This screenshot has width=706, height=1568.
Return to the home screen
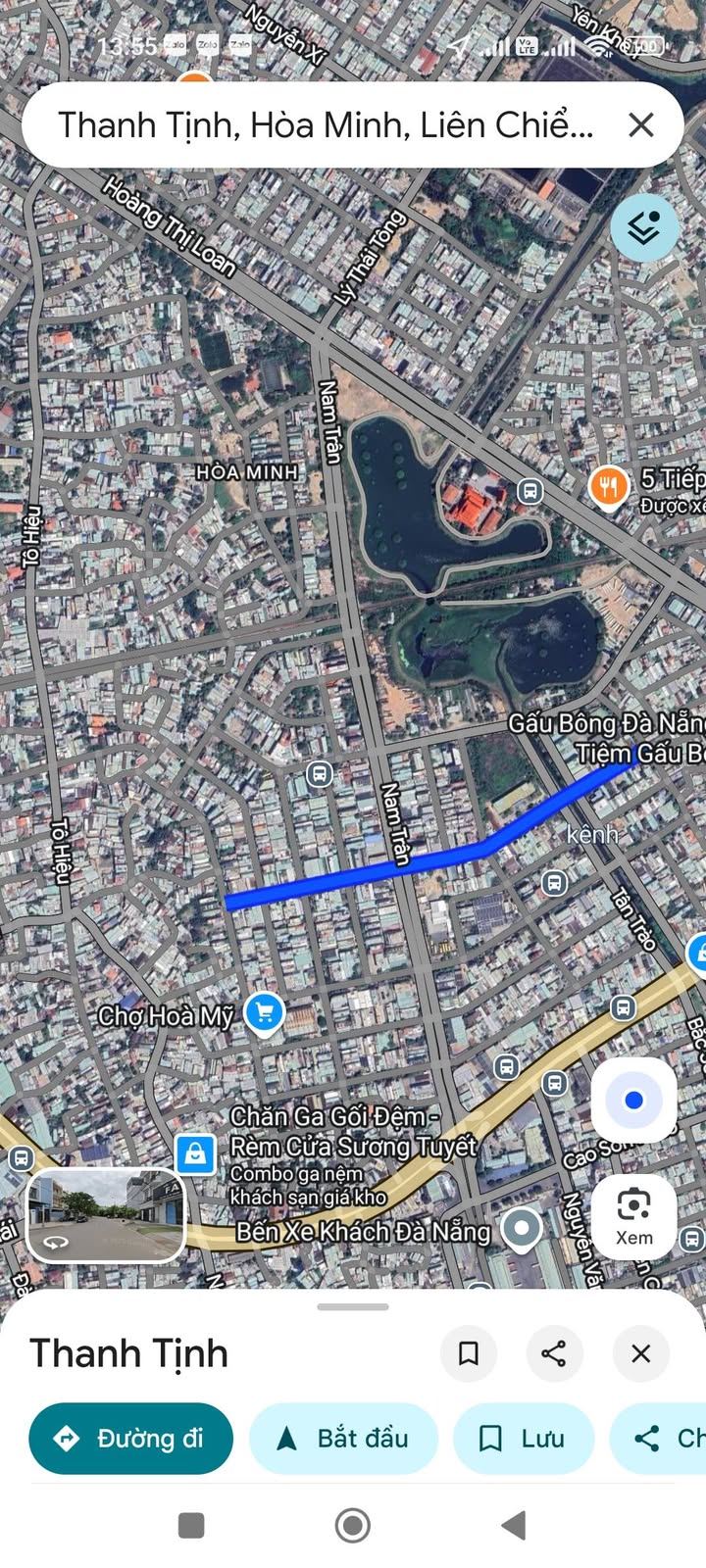[x=353, y=1525]
